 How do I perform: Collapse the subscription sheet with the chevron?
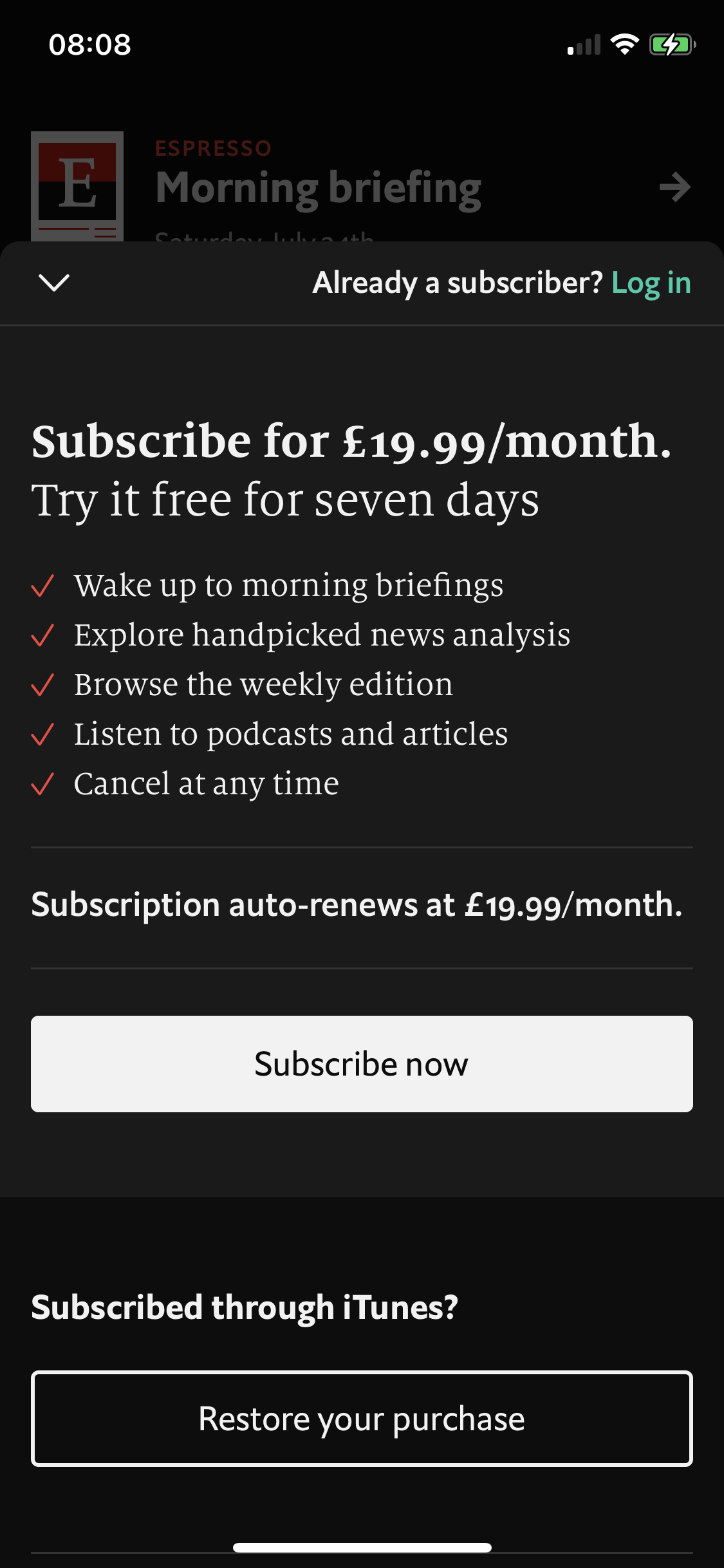pos(54,282)
